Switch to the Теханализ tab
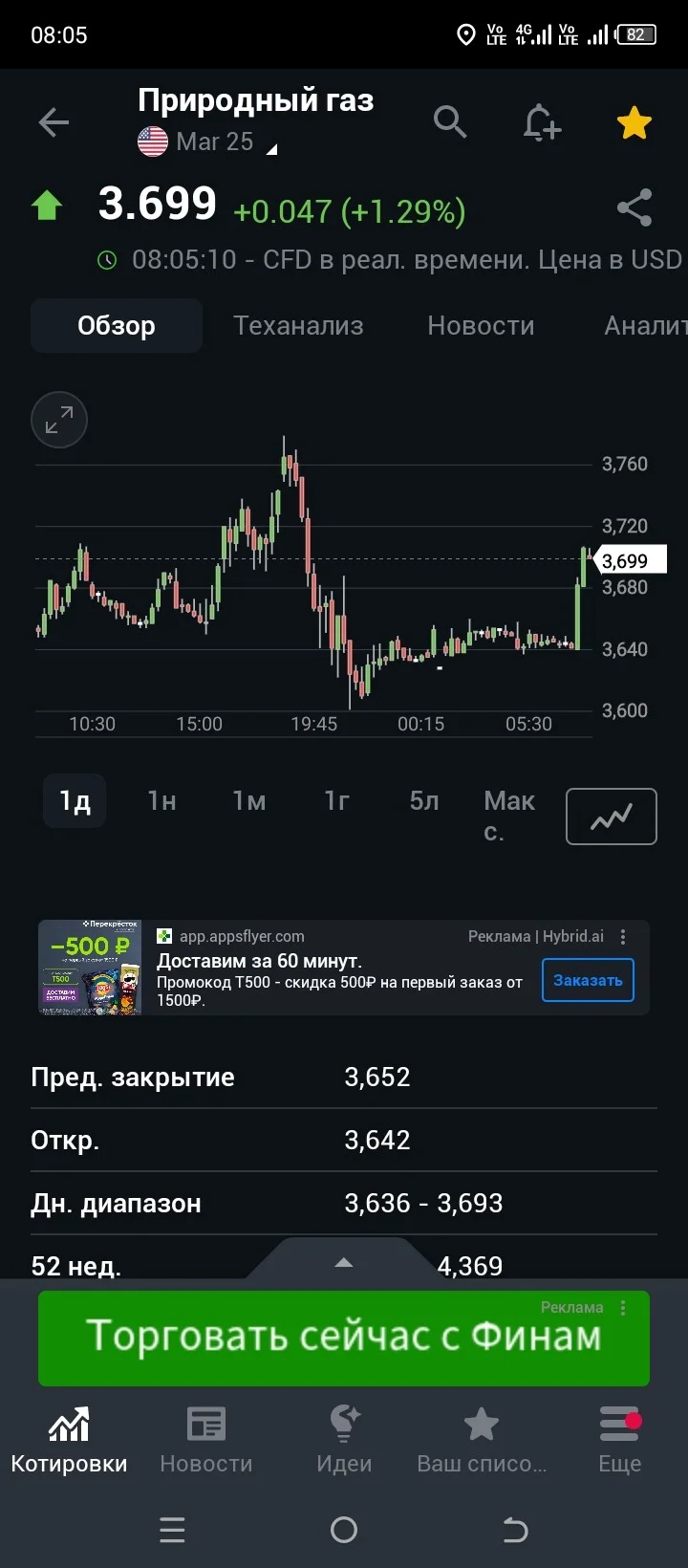Image resolution: width=688 pixels, height=1568 pixels. (x=298, y=326)
